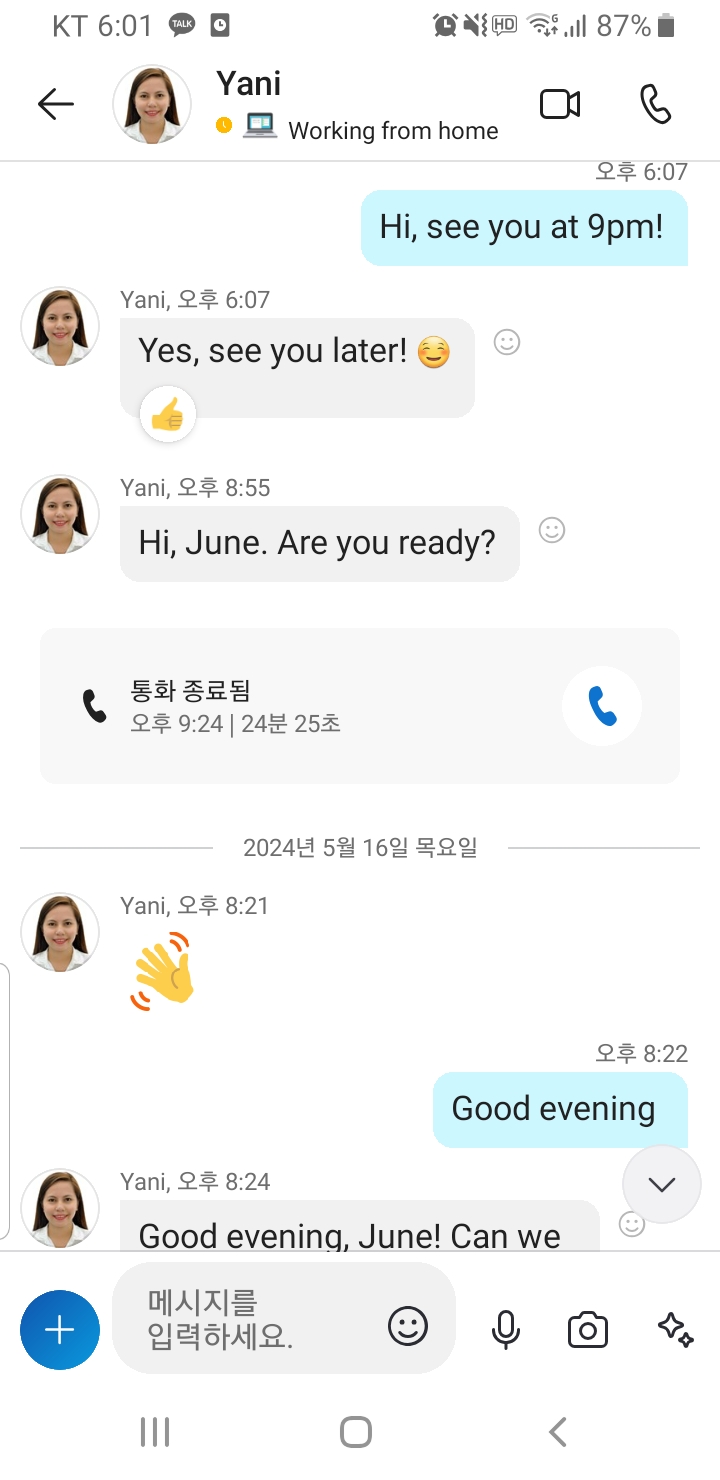720x1480 pixels.
Task: Call back from the ended-call card
Action: [601, 706]
